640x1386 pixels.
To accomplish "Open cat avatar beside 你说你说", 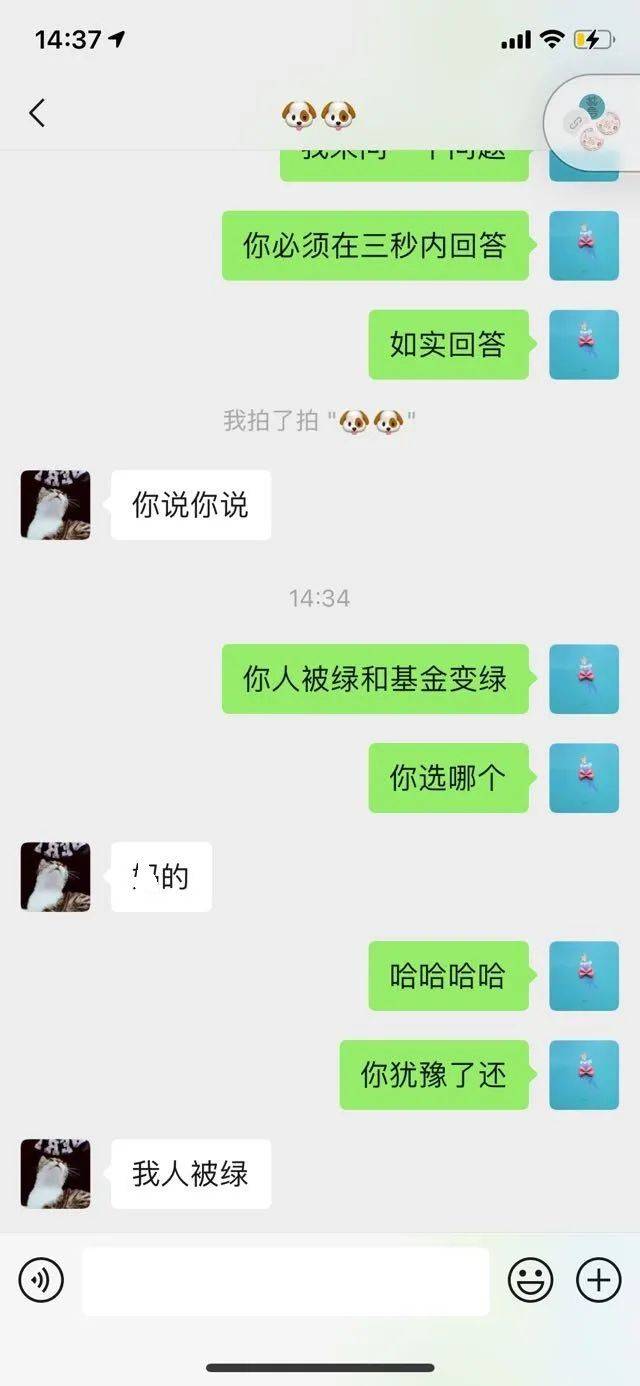I will point(56,505).
